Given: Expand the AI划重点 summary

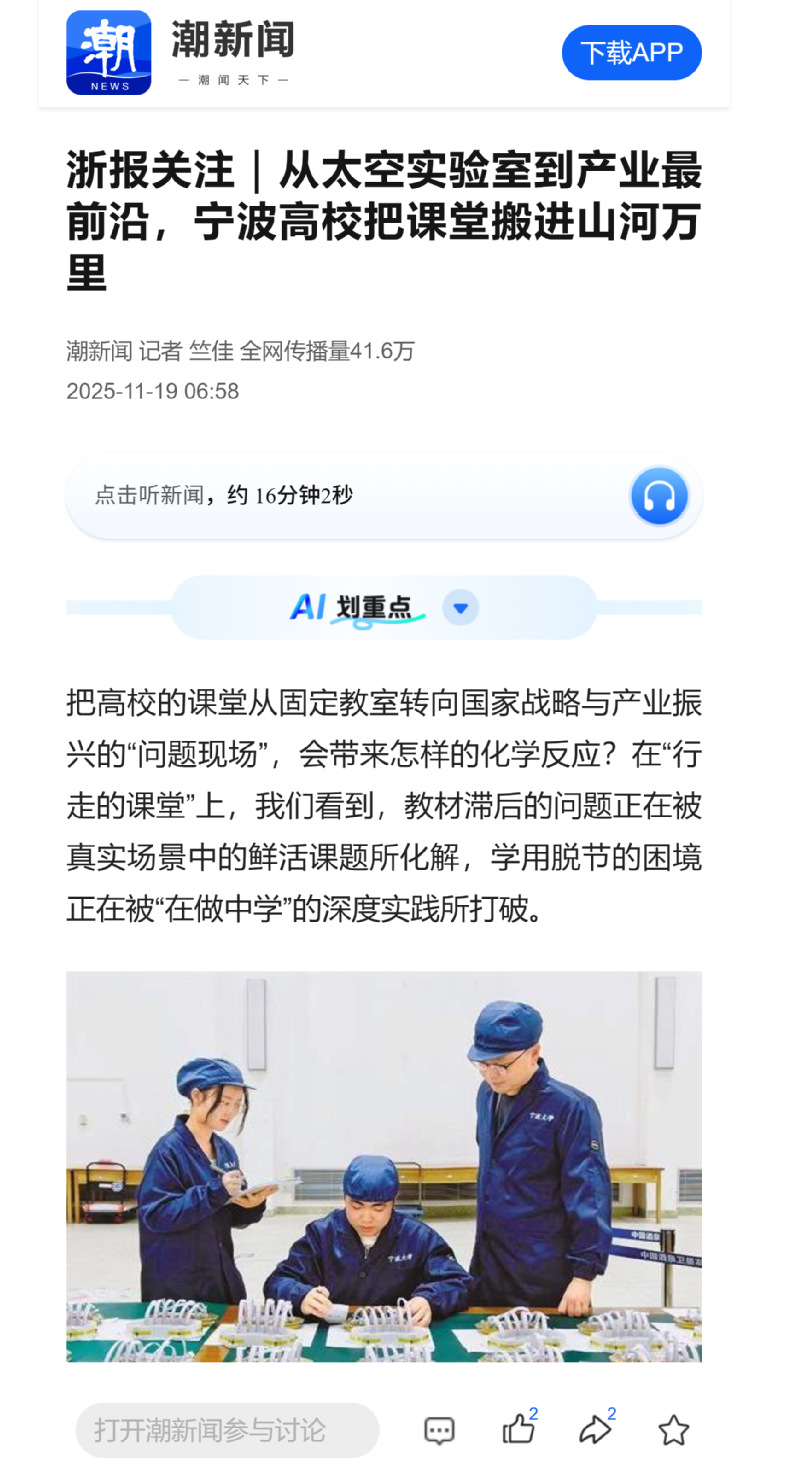Looking at the screenshot, I should tap(461, 607).
